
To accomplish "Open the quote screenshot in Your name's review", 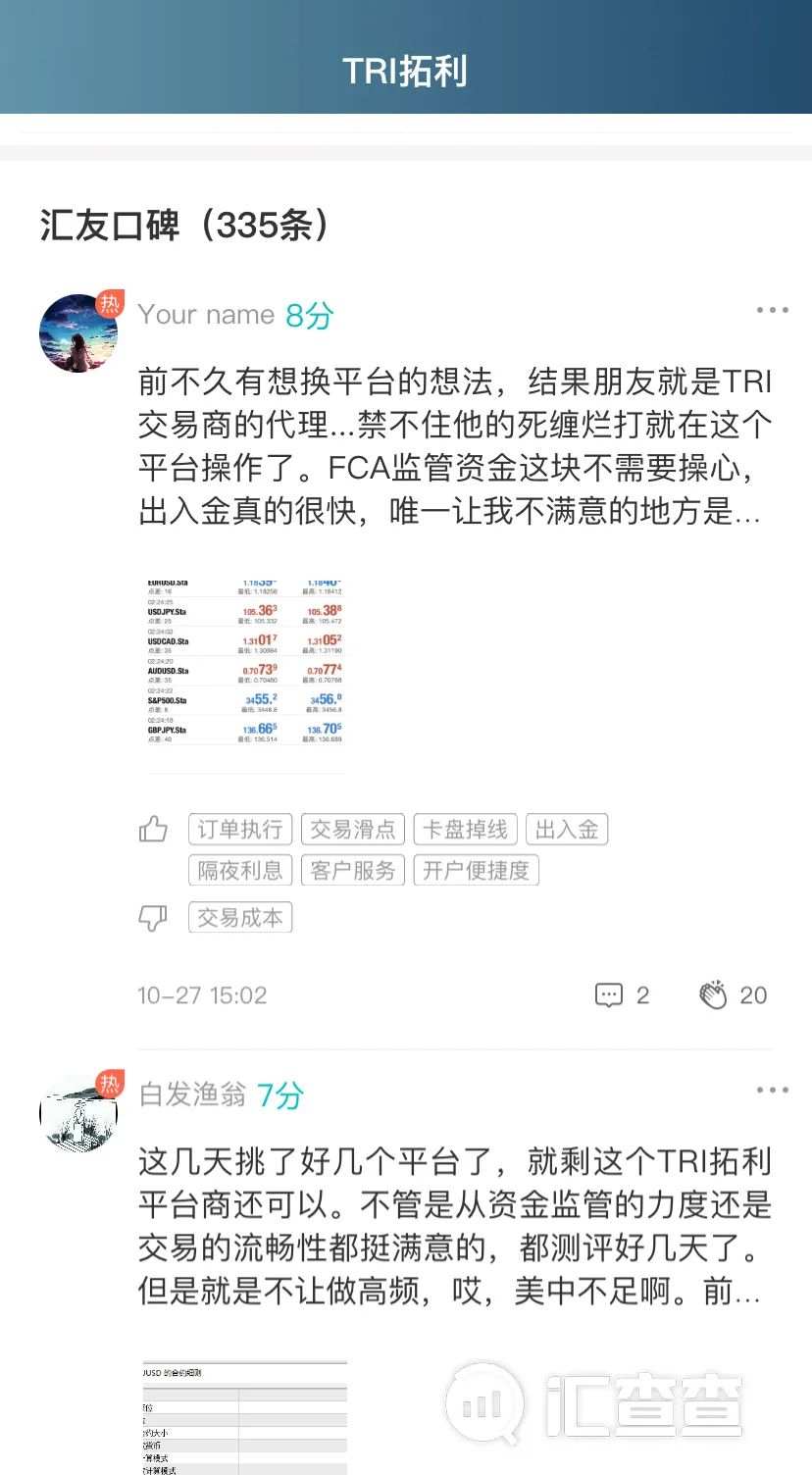I will tap(243, 663).
